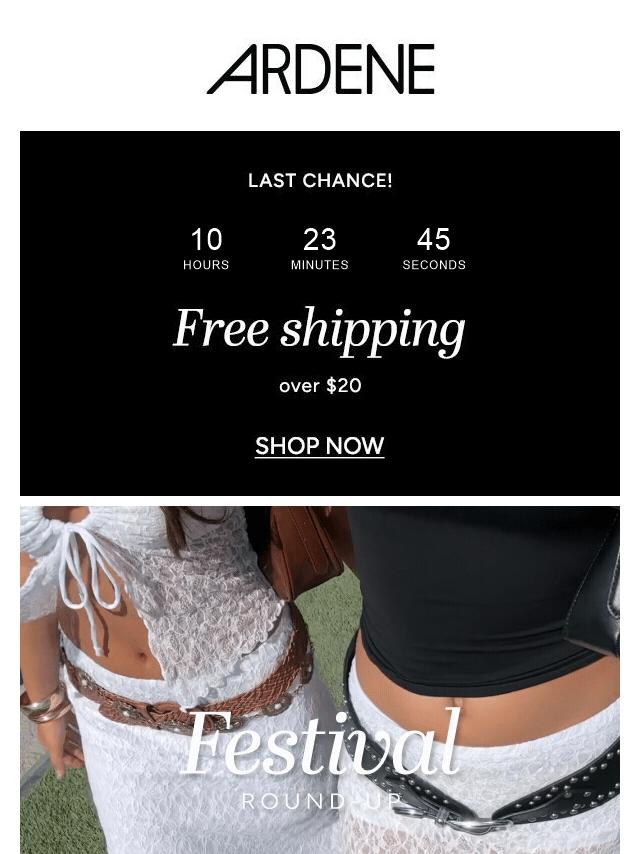Open the Festival Round-Up banner
Viewport: 640px width, 854px height.
click(x=320, y=680)
